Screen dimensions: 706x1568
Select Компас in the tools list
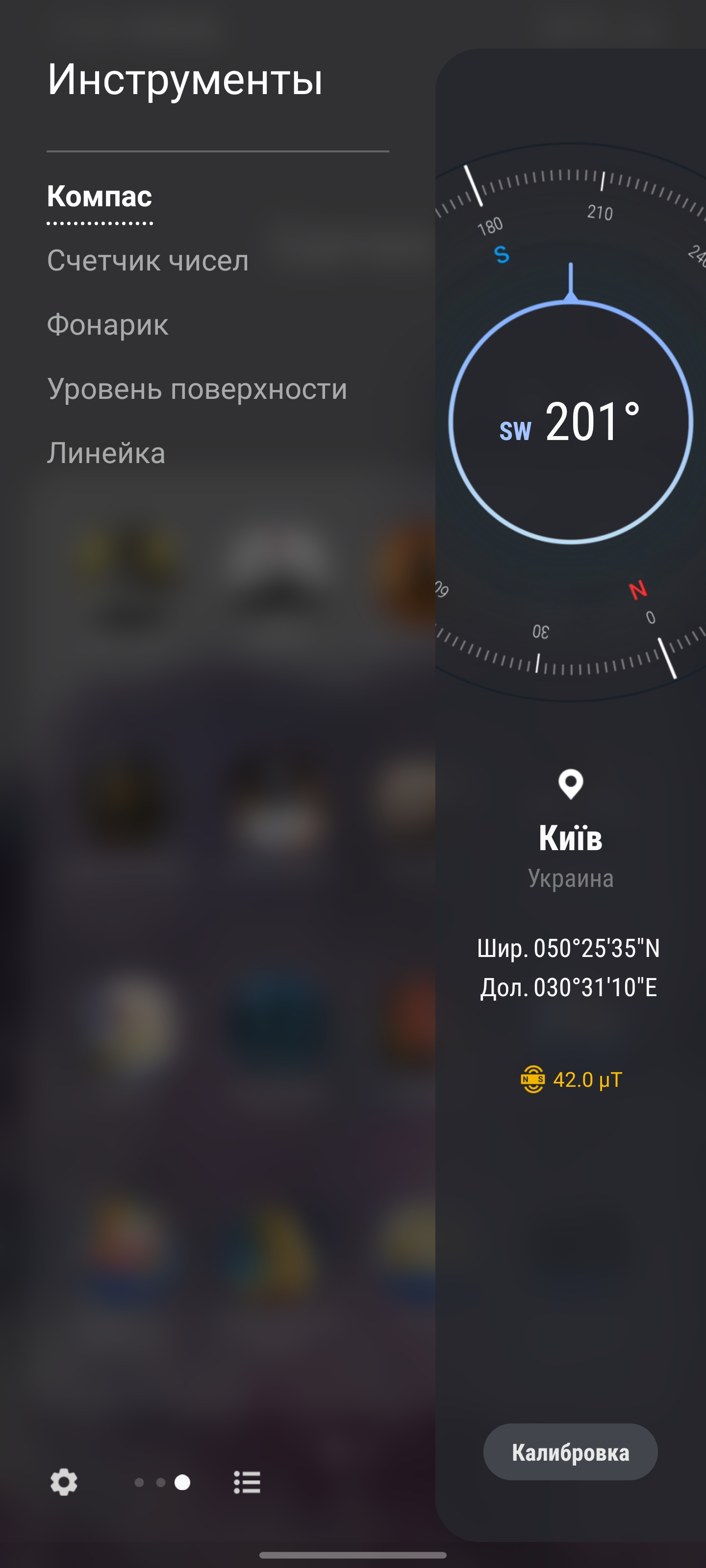(100, 196)
